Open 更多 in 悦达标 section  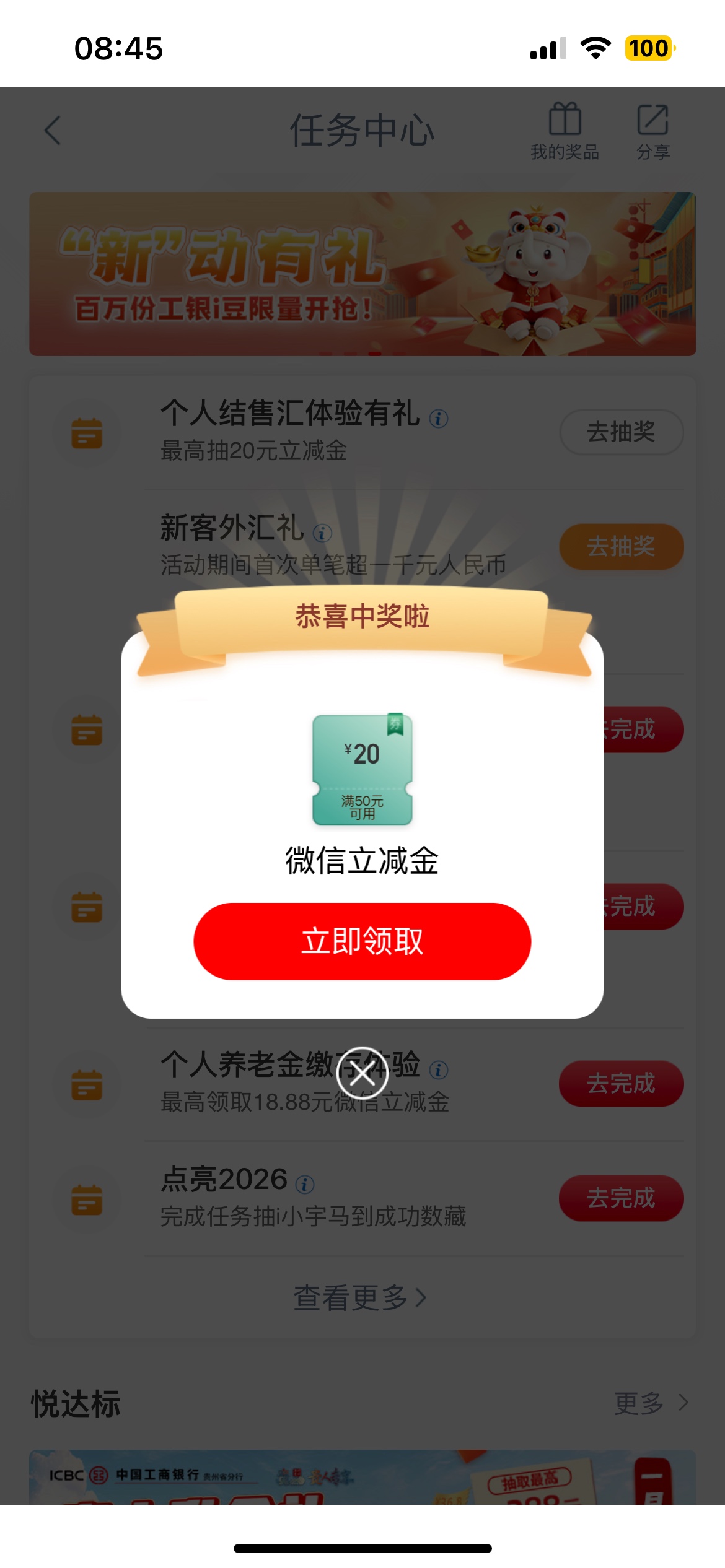(x=651, y=1403)
